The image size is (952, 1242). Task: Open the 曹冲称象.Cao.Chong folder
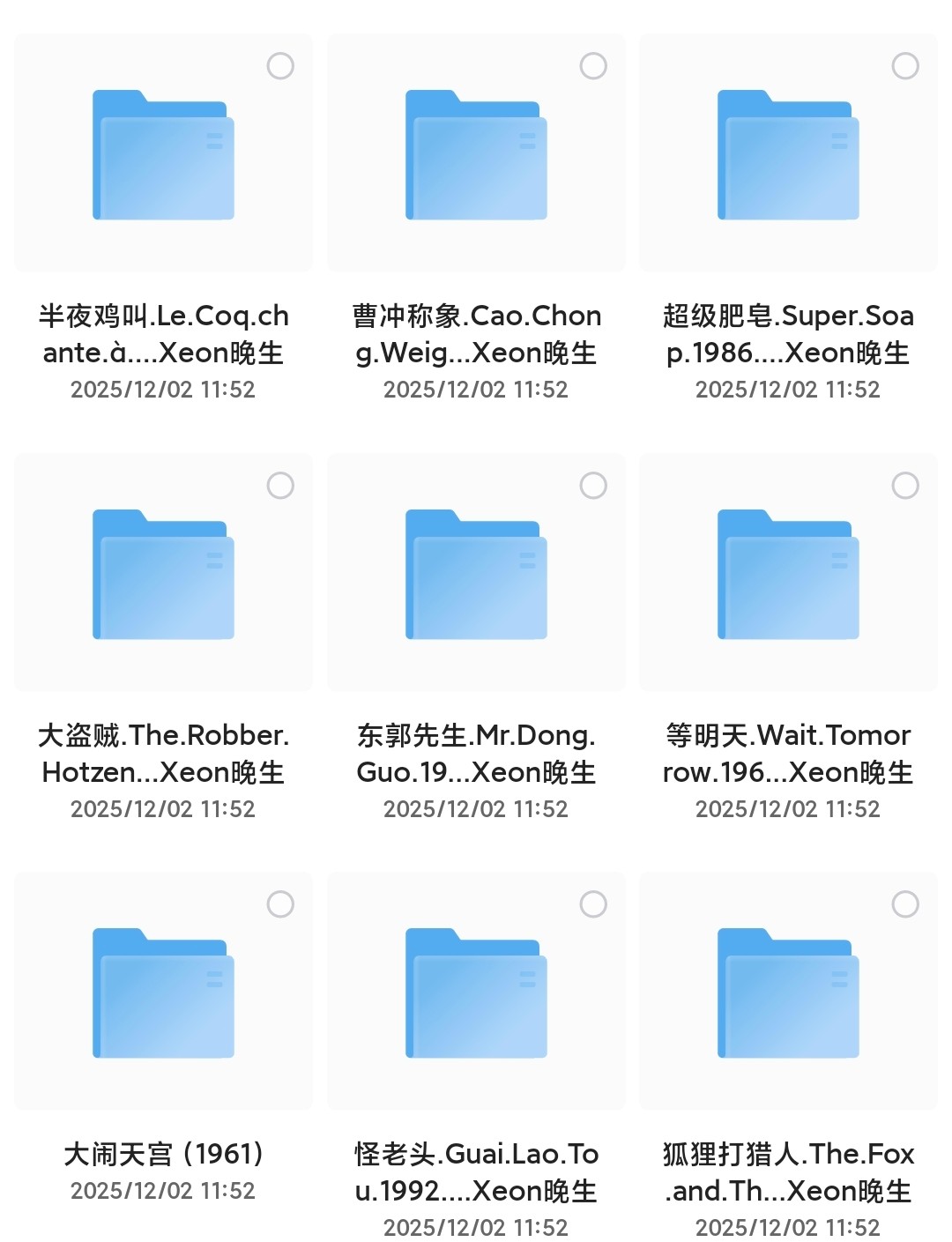tap(476, 154)
